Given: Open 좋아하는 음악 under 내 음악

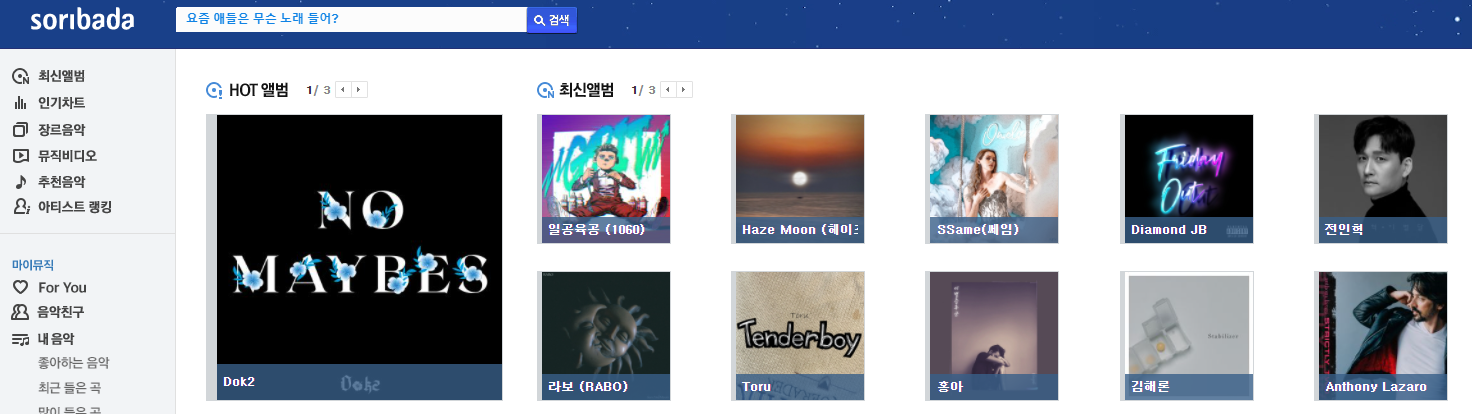Looking at the screenshot, I should 73,363.
